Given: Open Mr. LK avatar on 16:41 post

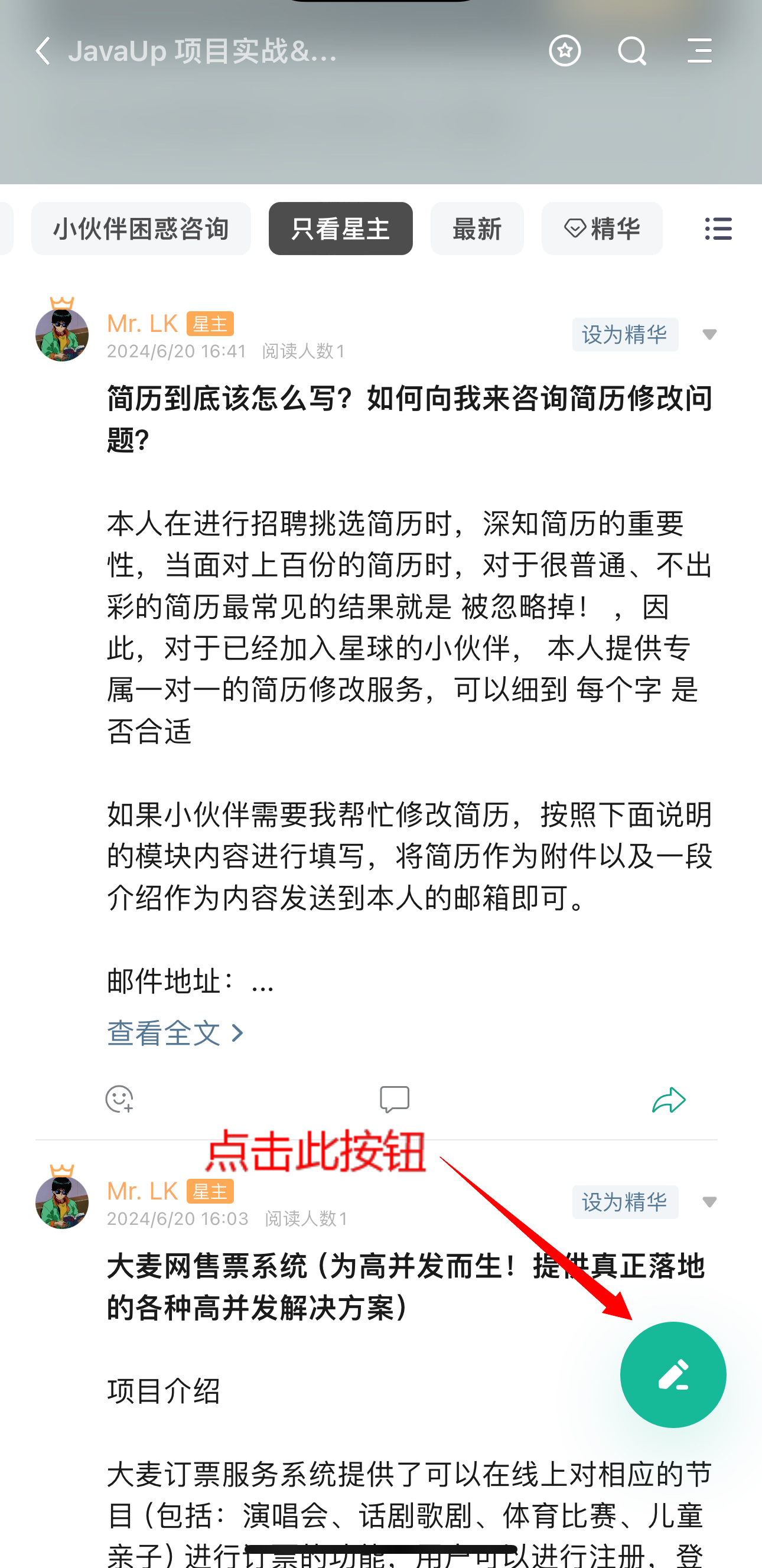Looking at the screenshot, I should coord(62,334).
